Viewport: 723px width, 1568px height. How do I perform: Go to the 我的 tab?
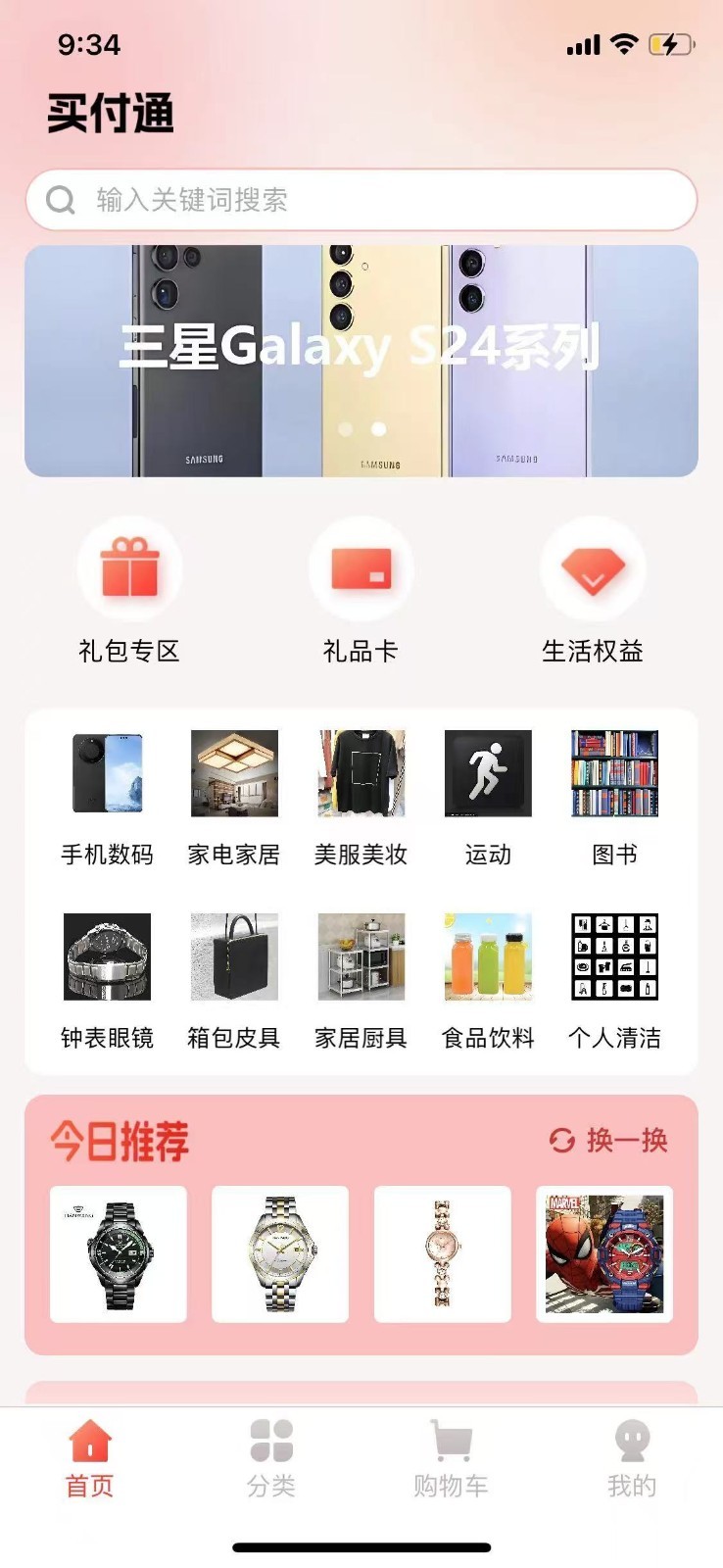pyautogui.click(x=632, y=1458)
